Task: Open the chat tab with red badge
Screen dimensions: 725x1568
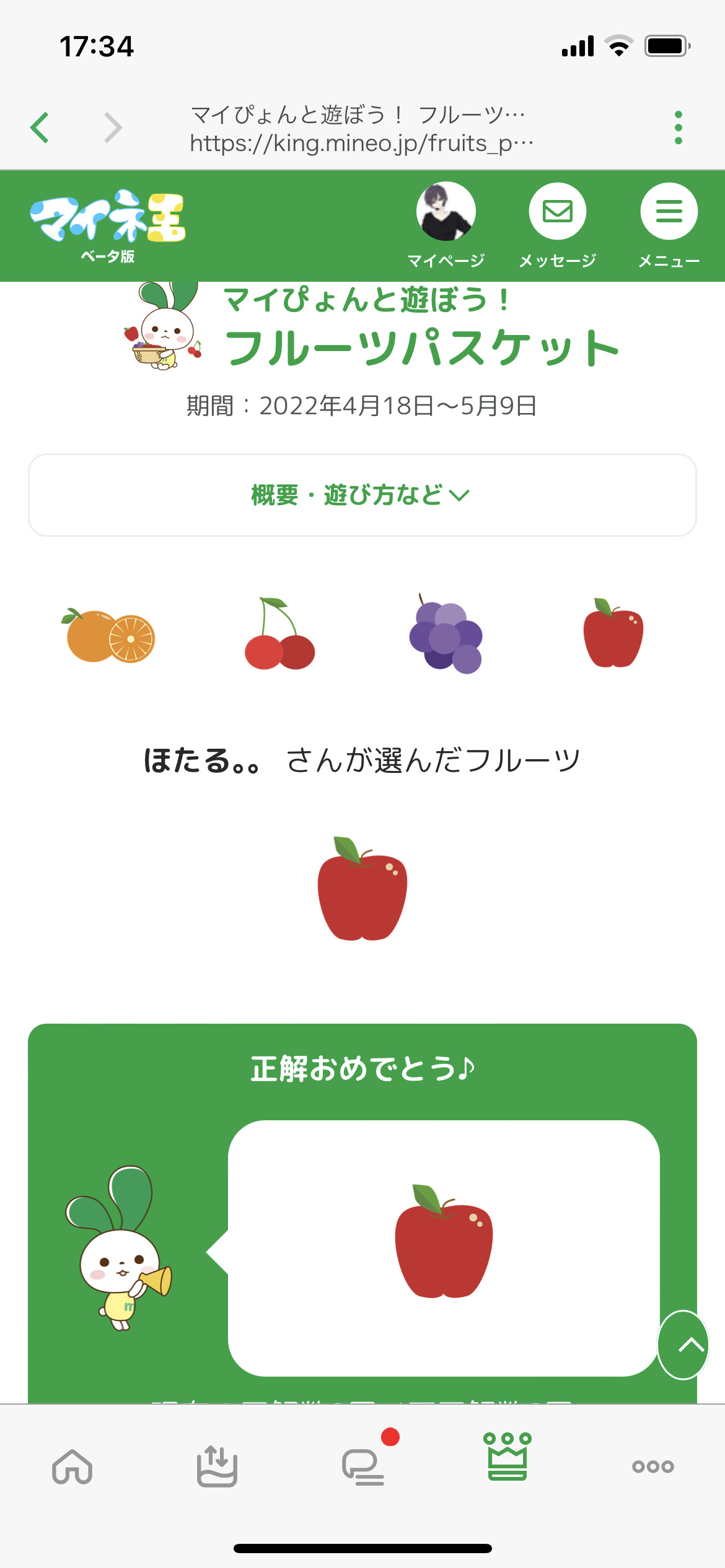Action: [363, 1466]
